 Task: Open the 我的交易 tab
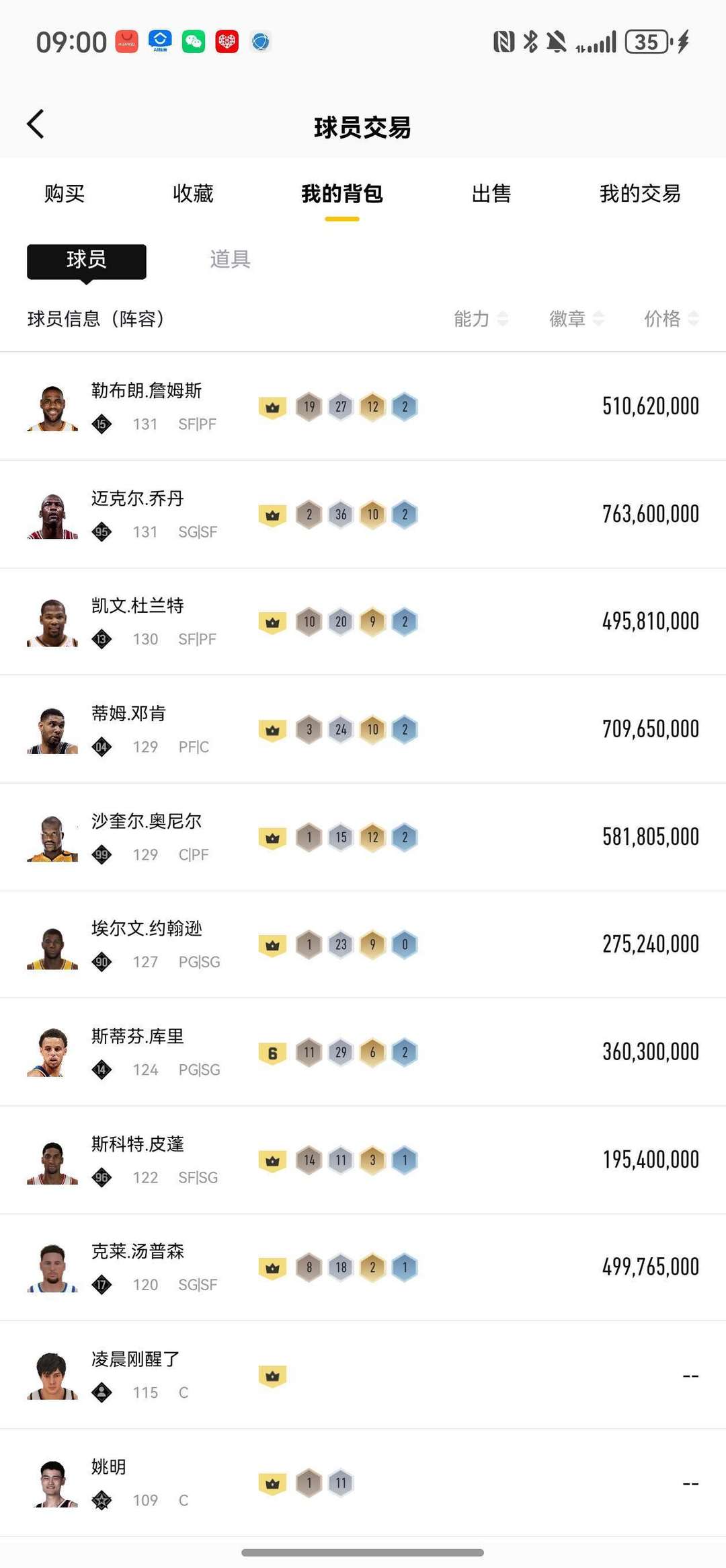click(640, 194)
